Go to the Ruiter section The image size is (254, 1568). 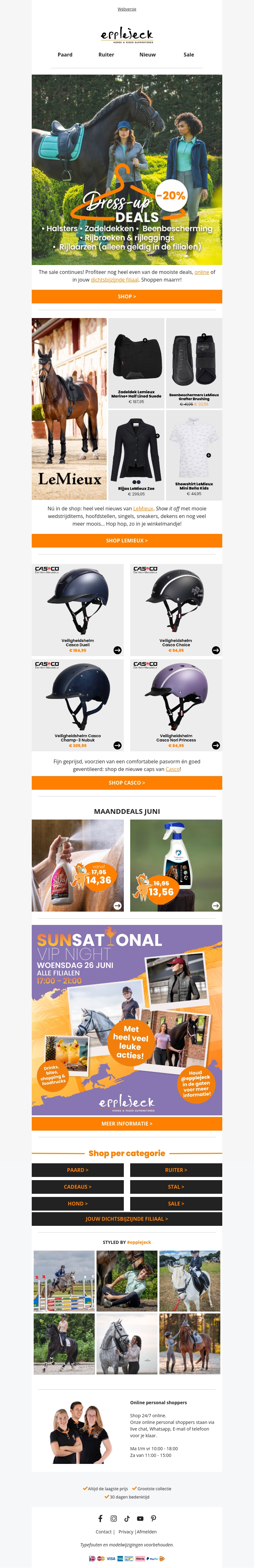click(106, 55)
